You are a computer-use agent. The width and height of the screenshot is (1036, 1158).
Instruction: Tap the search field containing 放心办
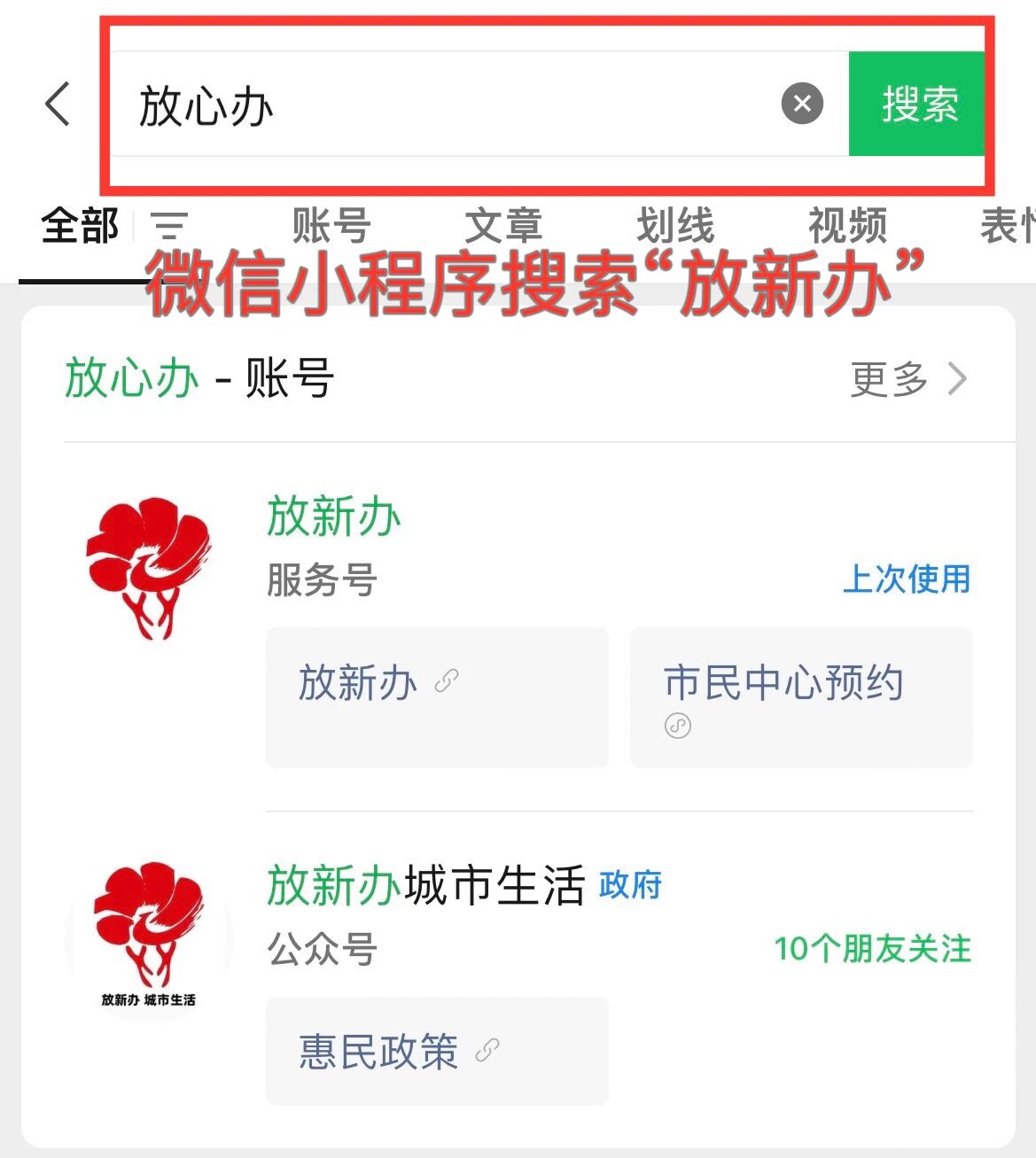coord(443,105)
